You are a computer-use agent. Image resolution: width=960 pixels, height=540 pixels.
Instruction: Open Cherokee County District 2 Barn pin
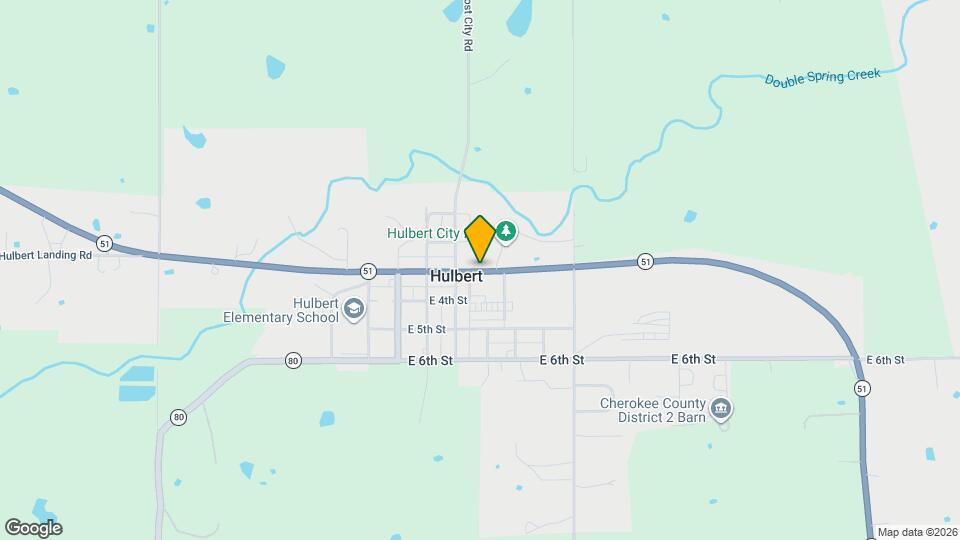pyautogui.click(x=721, y=409)
